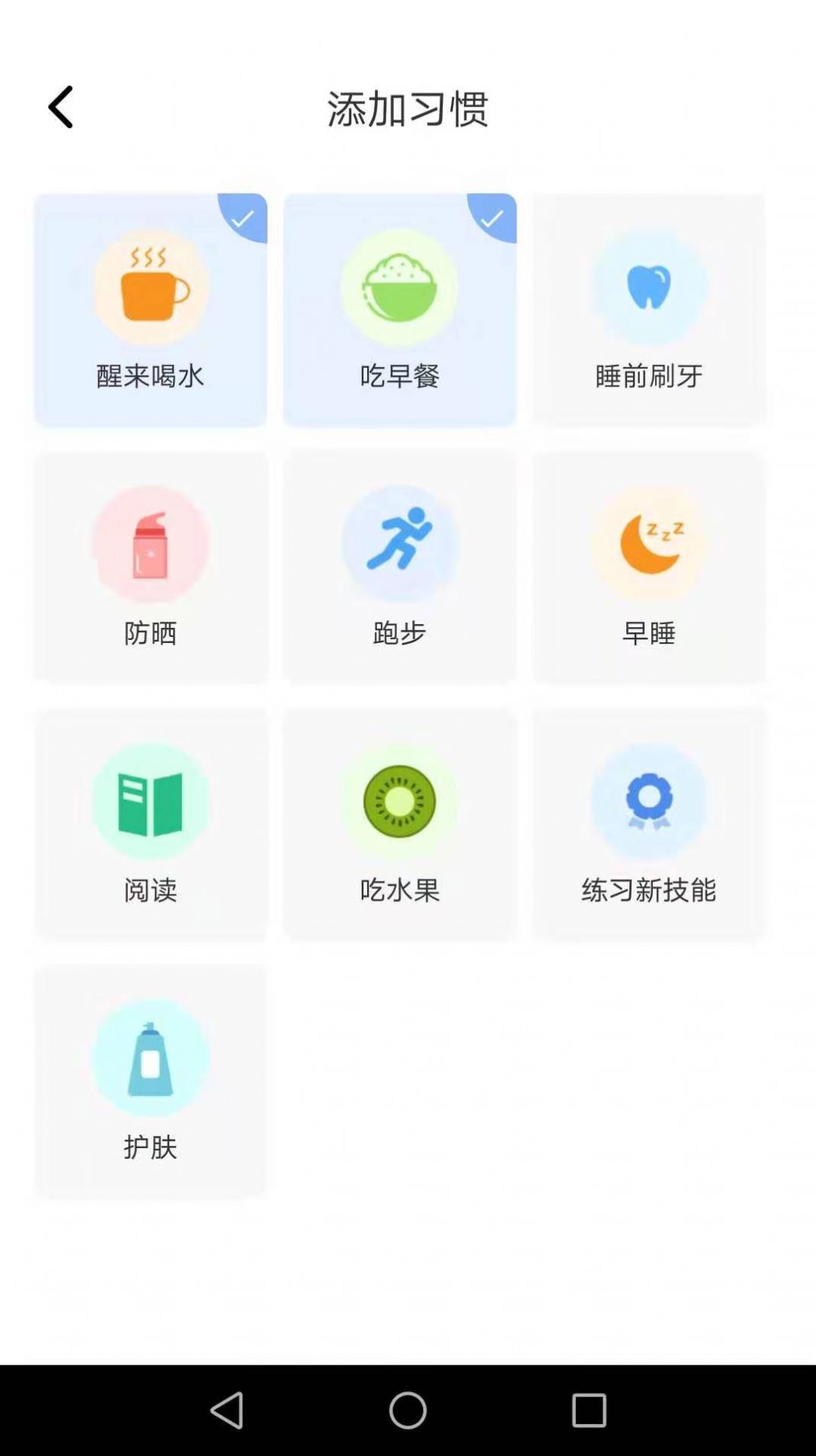Go back using the arrow at top left
Viewport: 816px width, 1456px height.
point(60,107)
